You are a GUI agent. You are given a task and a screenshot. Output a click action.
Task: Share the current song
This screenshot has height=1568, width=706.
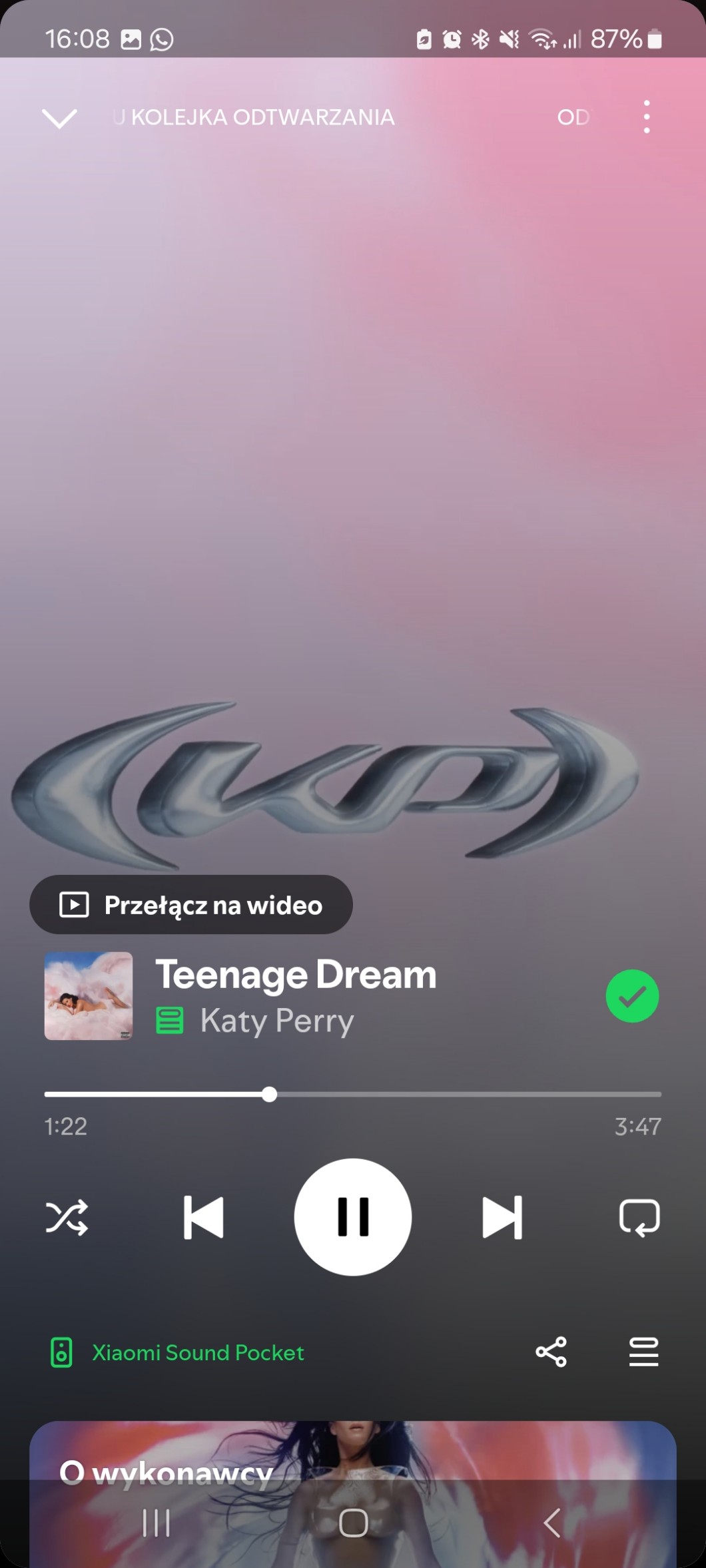(551, 1352)
